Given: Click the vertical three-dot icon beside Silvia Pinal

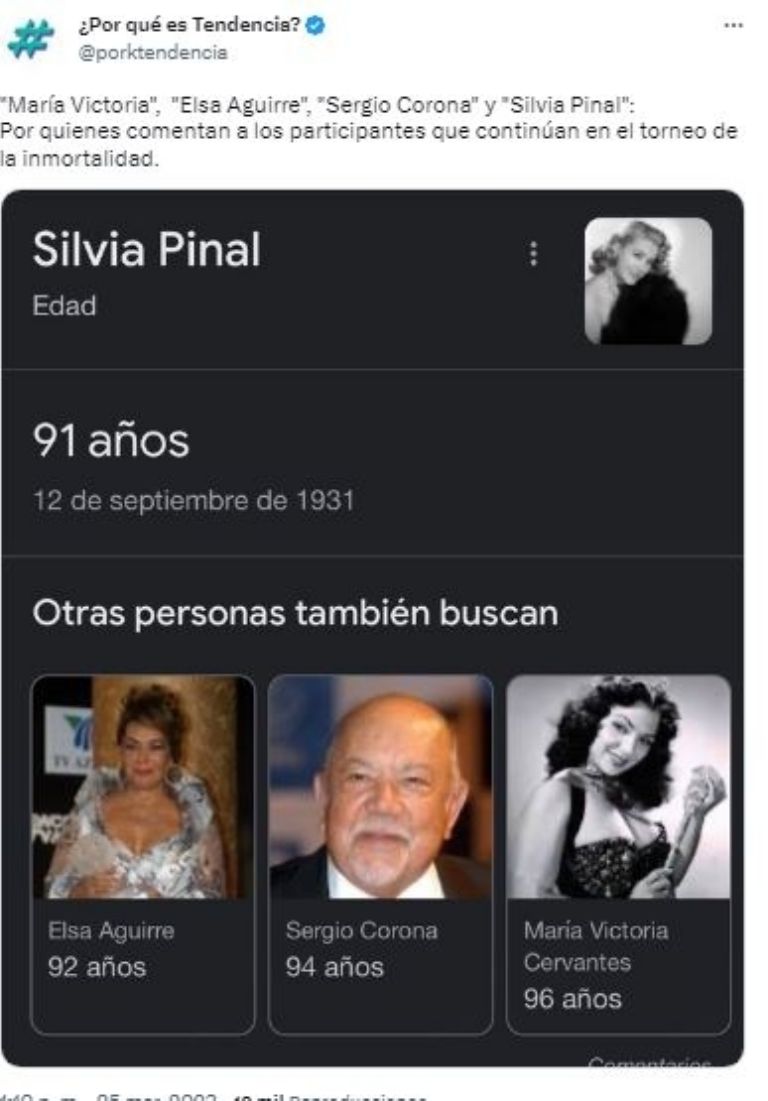Looking at the screenshot, I should (534, 255).
